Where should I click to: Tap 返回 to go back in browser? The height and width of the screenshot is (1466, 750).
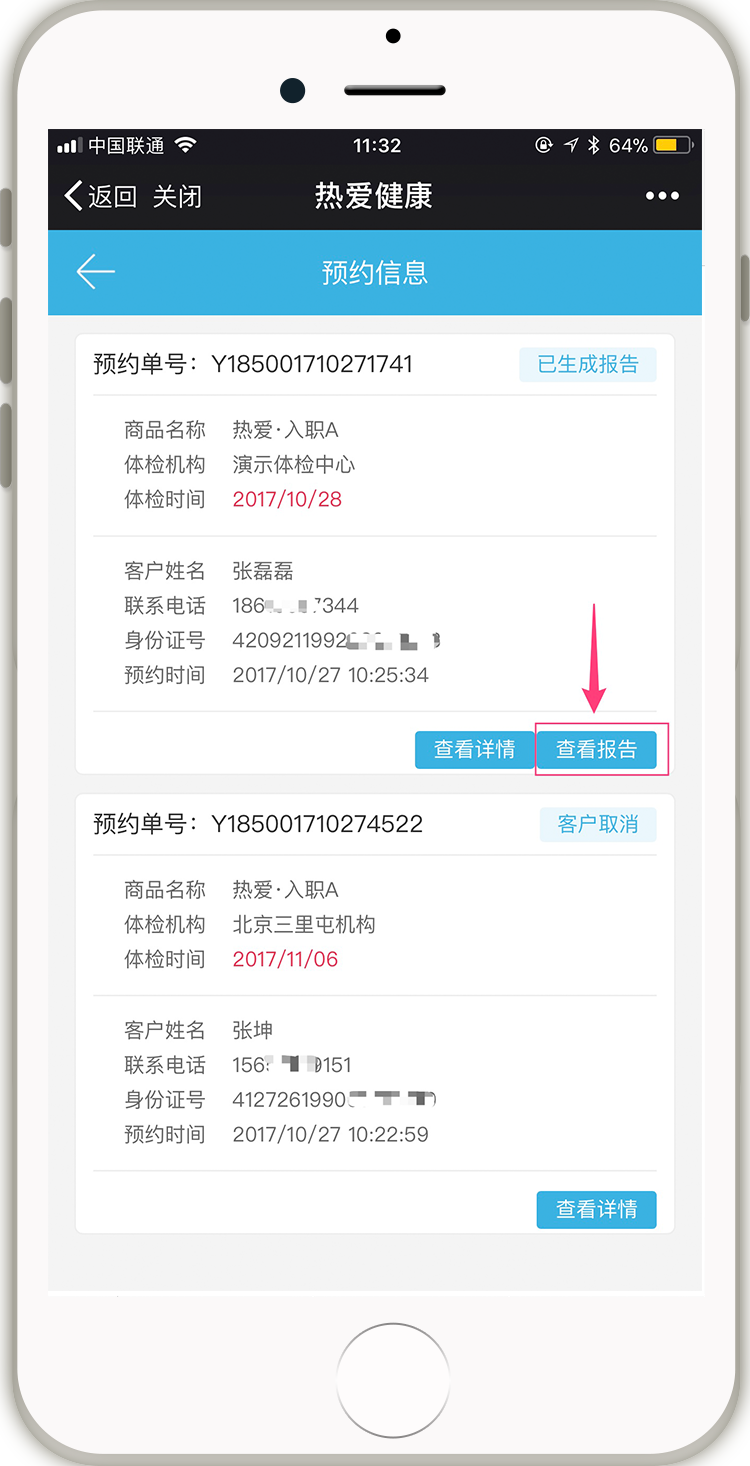tap(100, 196)
